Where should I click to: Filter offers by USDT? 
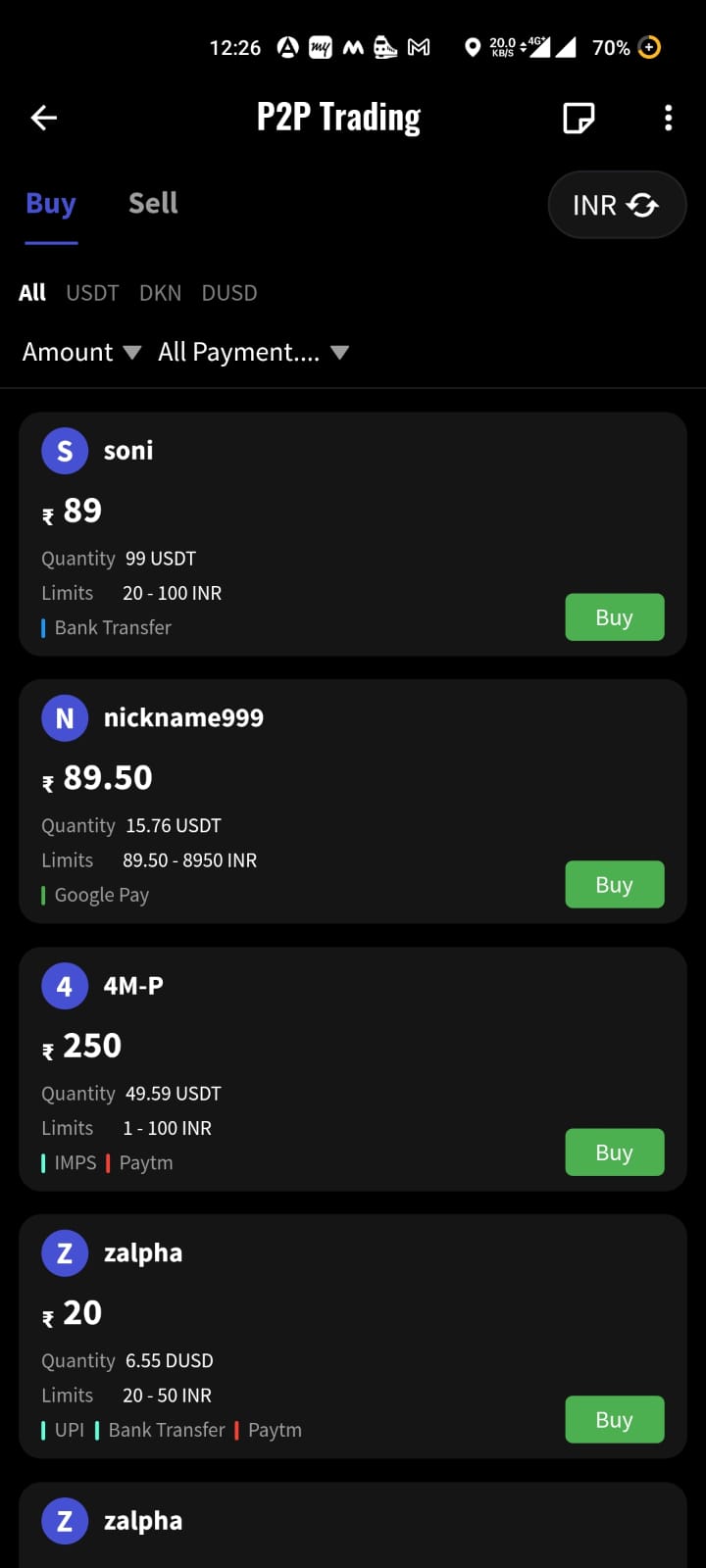pos(92,293)
